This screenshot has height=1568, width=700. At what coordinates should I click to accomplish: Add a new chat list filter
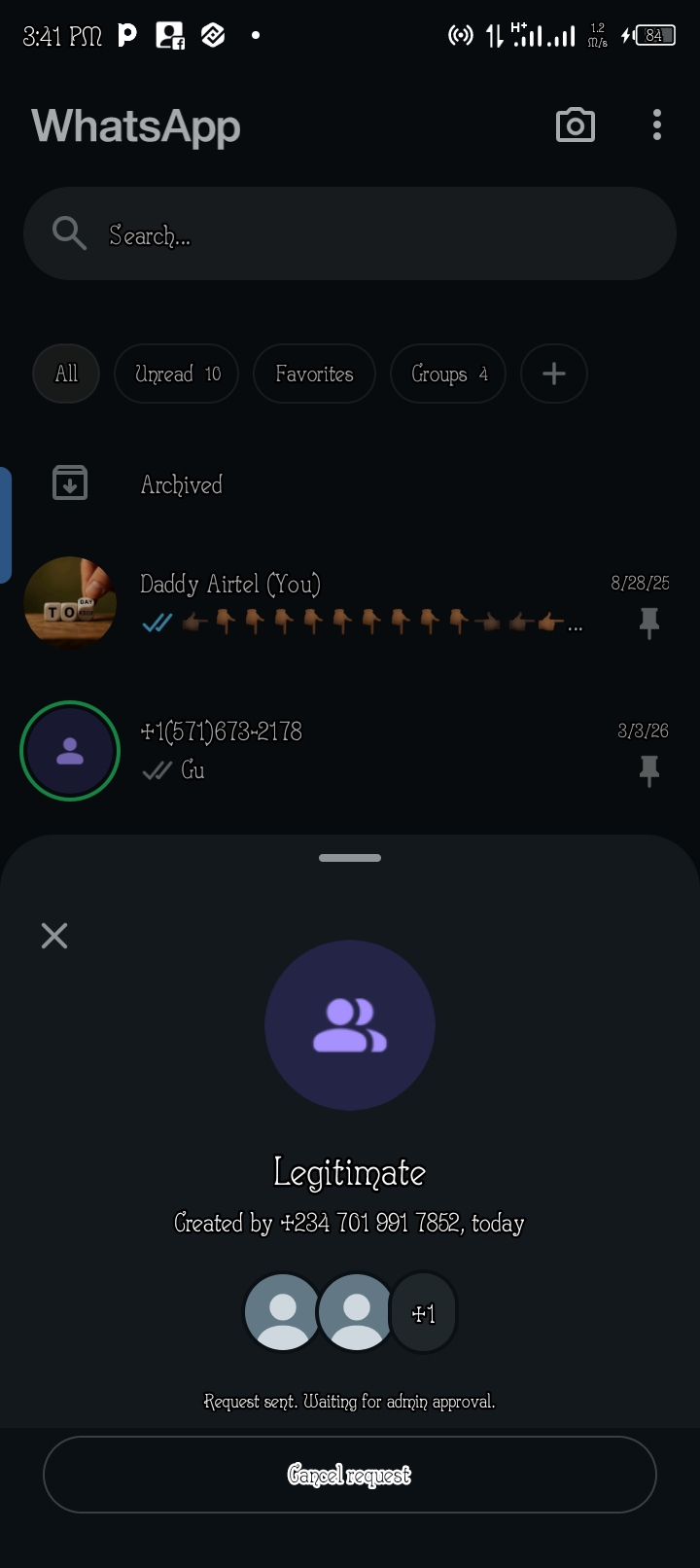coord(554,374)
